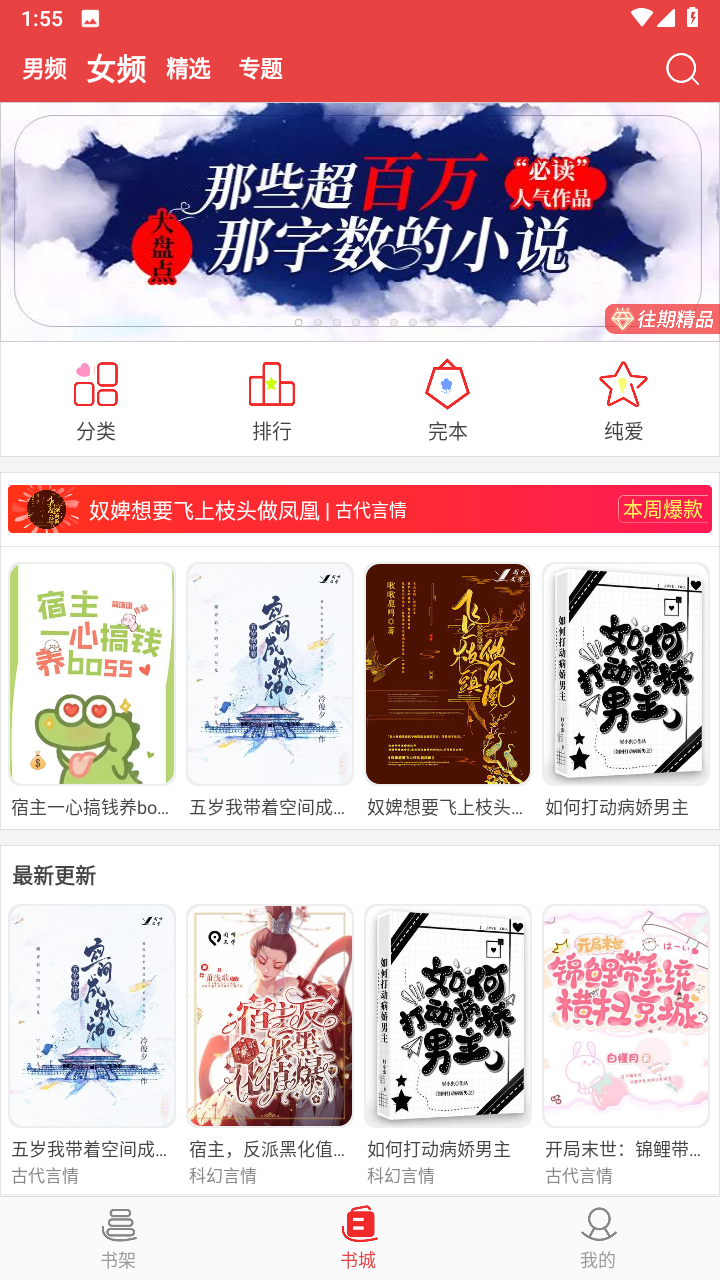Go to the 我的 profile tab

click(x=598, y=1238)
